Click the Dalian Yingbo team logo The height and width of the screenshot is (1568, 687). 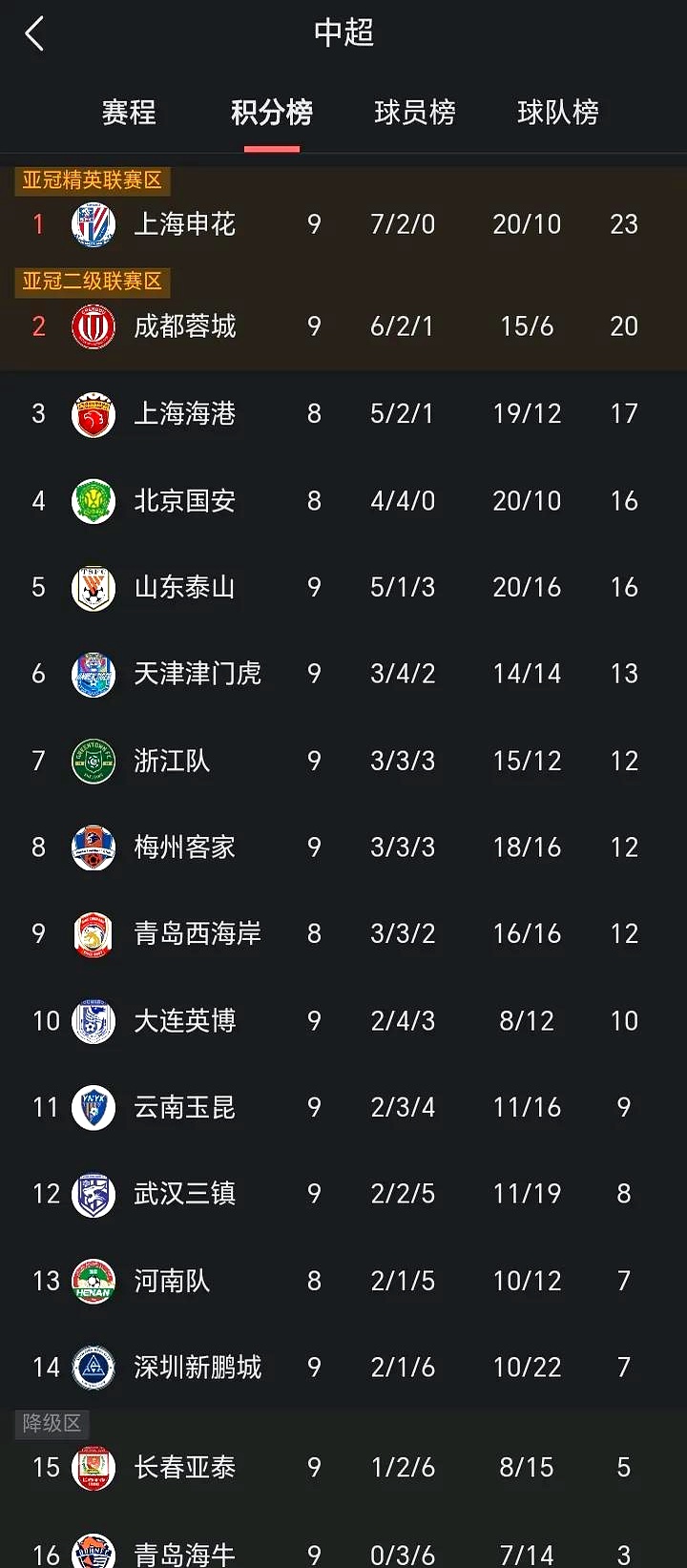click(x=93, y=1020)
